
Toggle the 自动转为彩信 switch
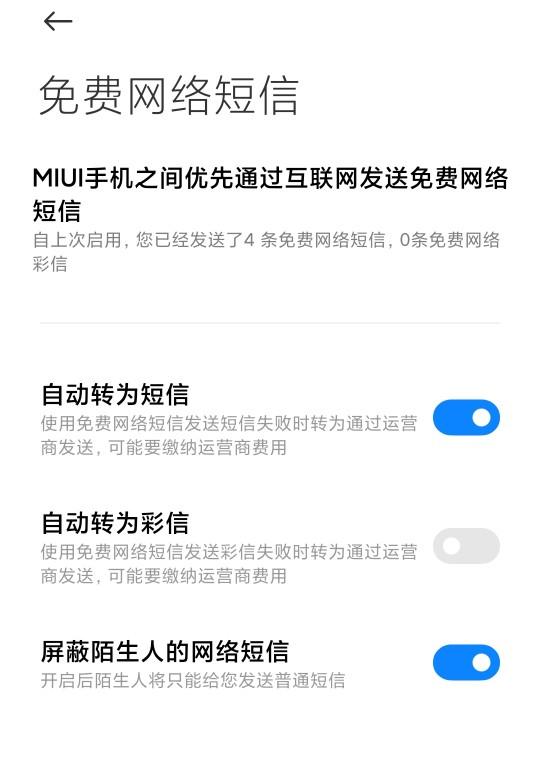(466, 546)
